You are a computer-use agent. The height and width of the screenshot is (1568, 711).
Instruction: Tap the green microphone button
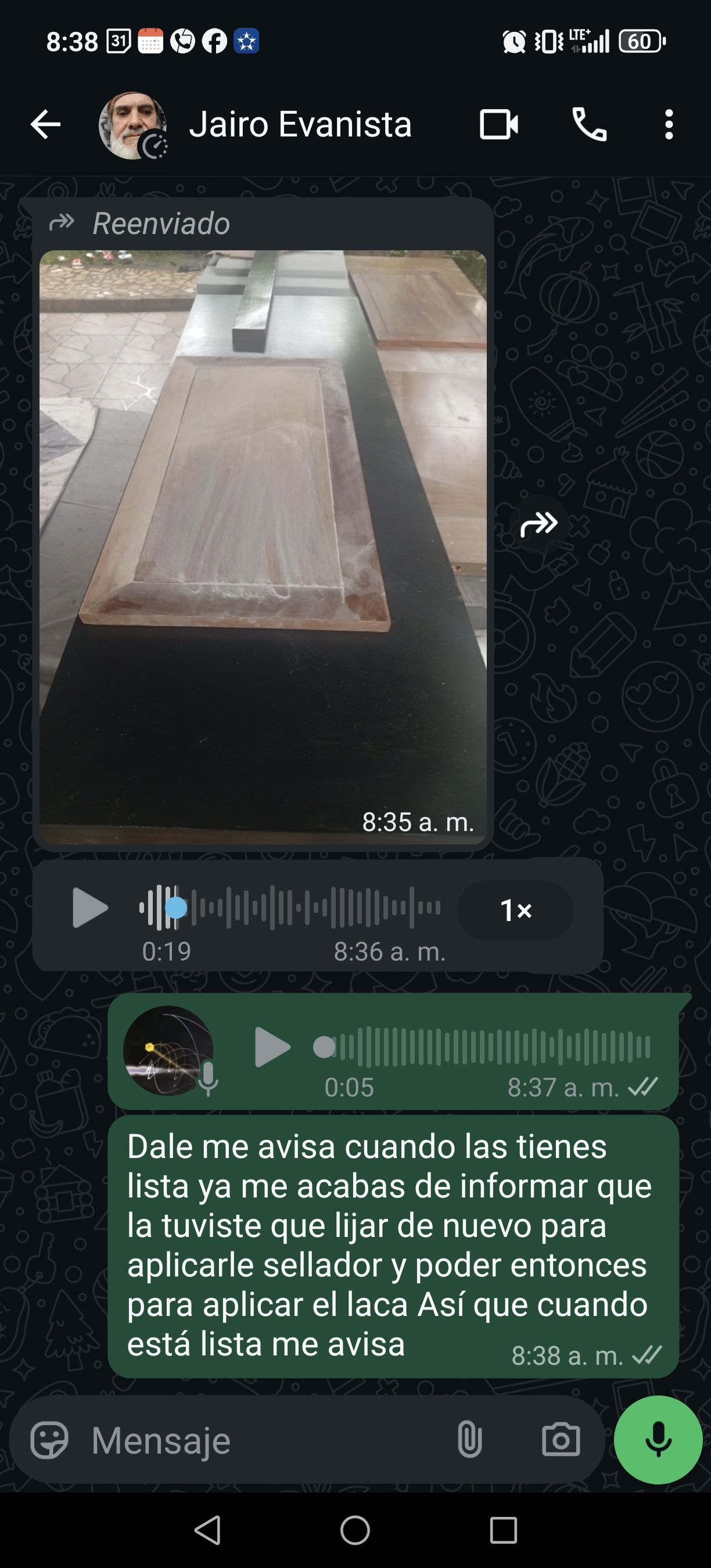tap(658, 1440)
